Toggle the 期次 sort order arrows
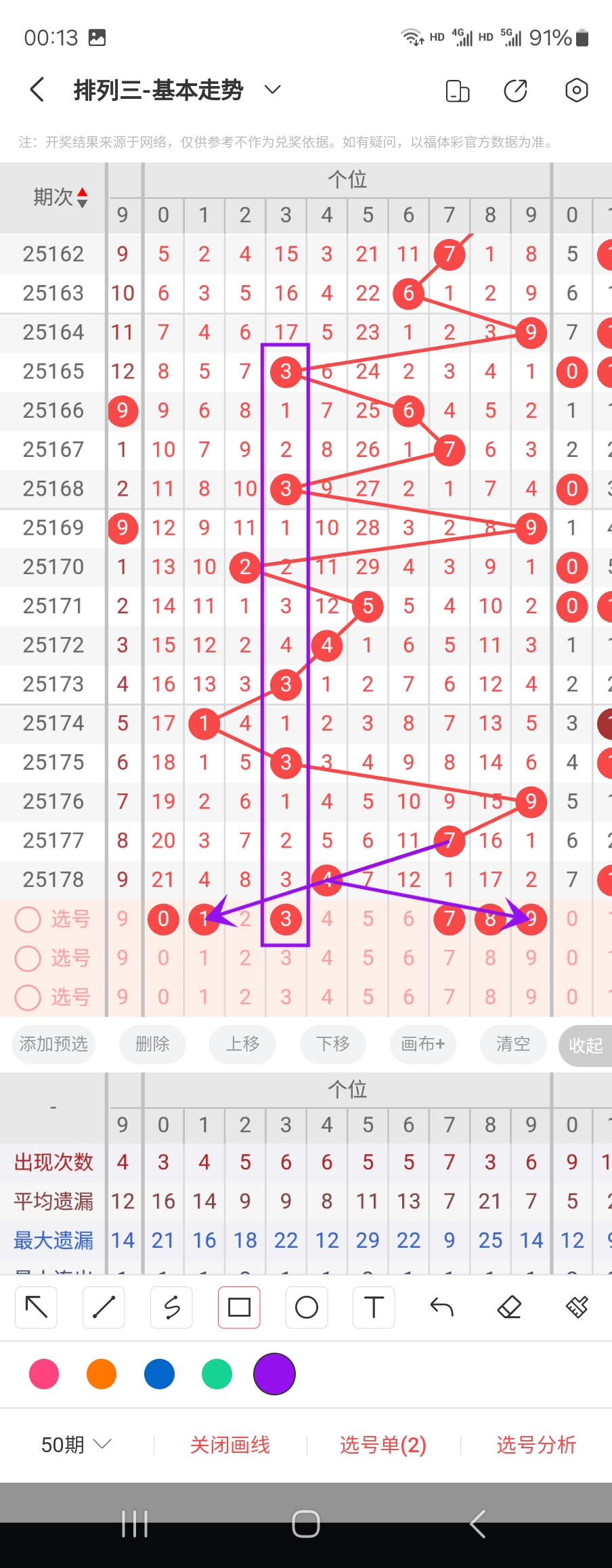The image size is (612, 1568). click(82, 197)
